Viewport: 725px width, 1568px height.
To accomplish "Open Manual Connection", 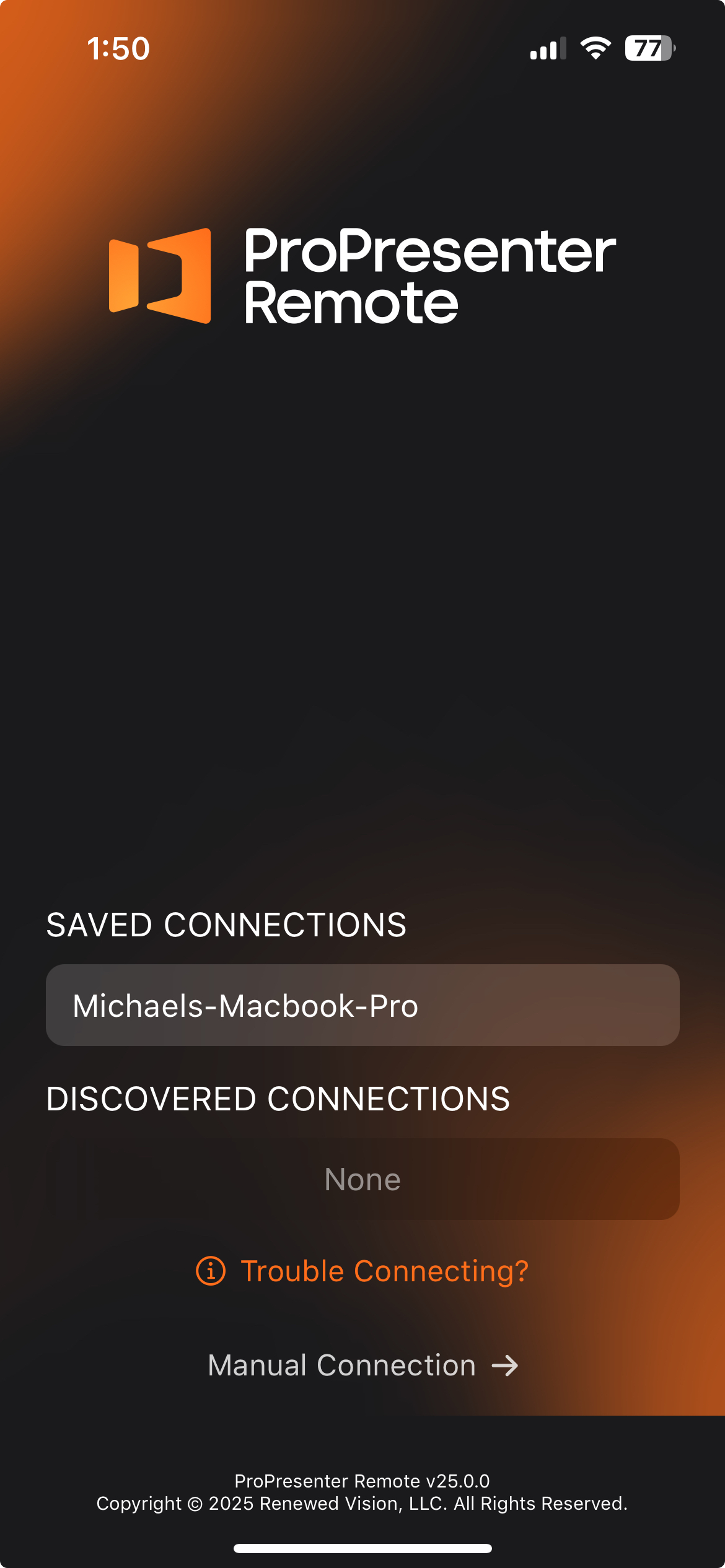I will point(362,1365).
